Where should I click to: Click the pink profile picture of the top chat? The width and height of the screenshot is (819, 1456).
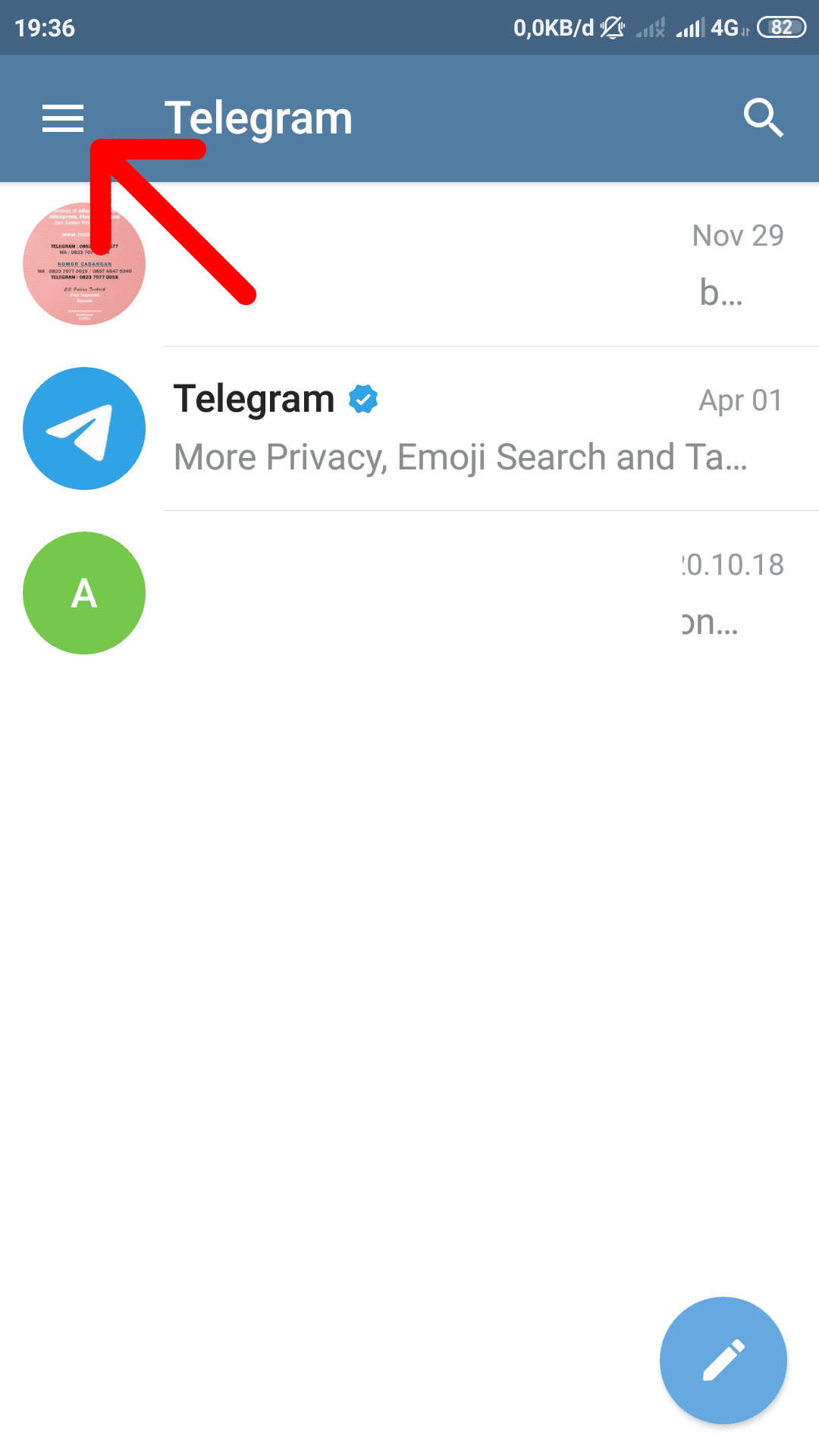point(84,264)
